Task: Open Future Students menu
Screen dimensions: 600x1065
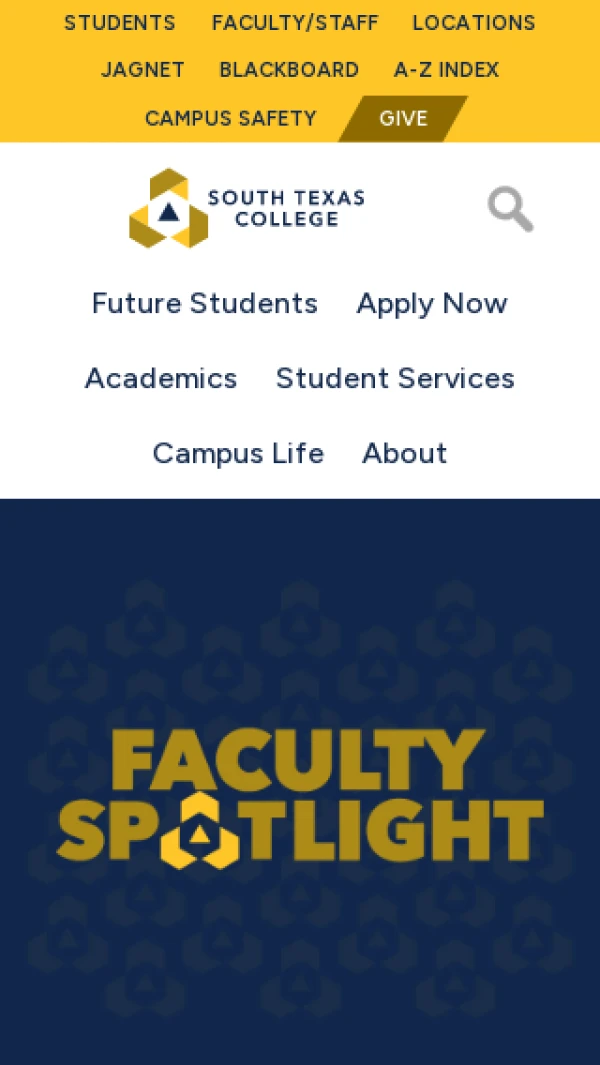Action: [x=205, y=304]
